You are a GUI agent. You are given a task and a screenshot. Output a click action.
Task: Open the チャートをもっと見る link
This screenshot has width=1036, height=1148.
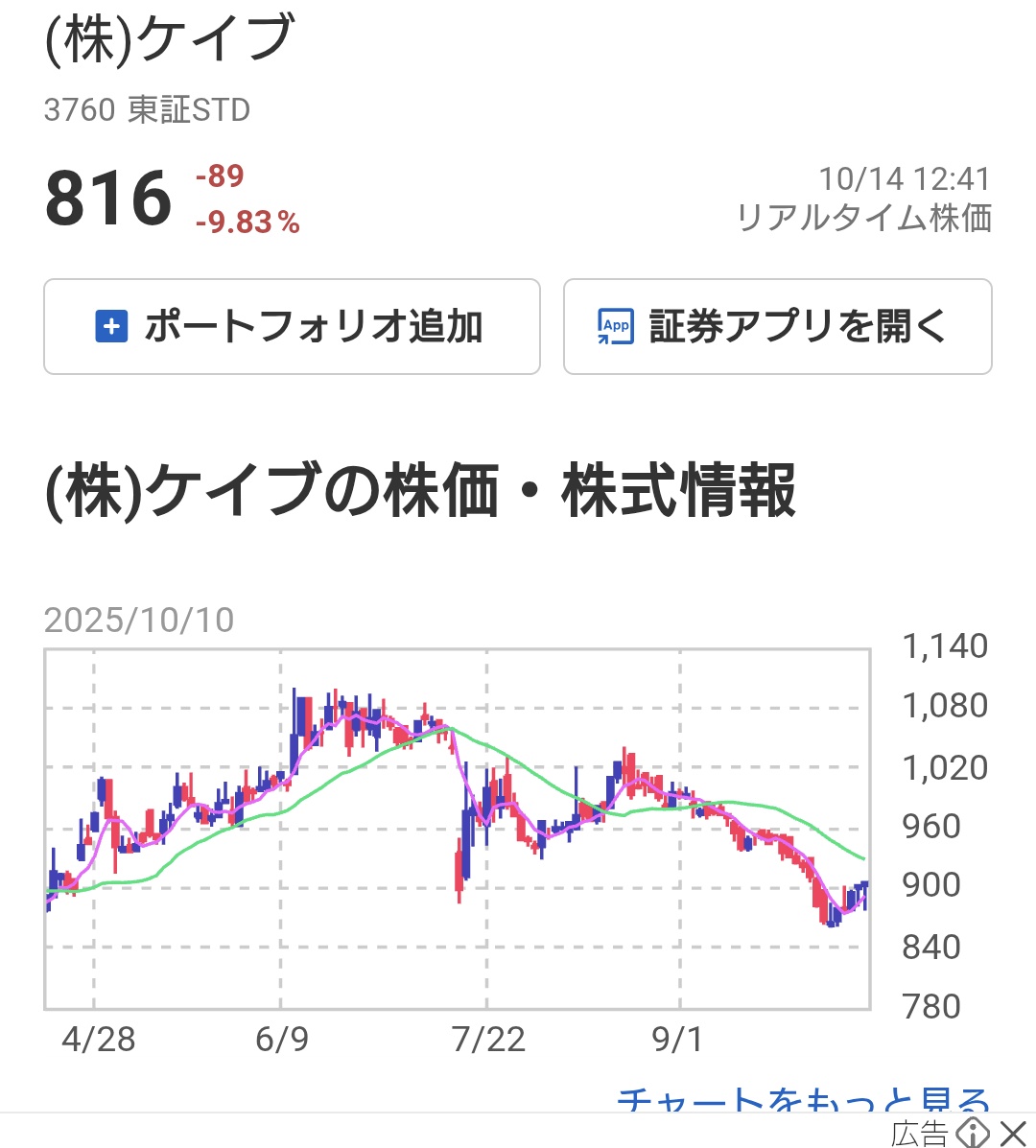click(x=802, y=1101)
